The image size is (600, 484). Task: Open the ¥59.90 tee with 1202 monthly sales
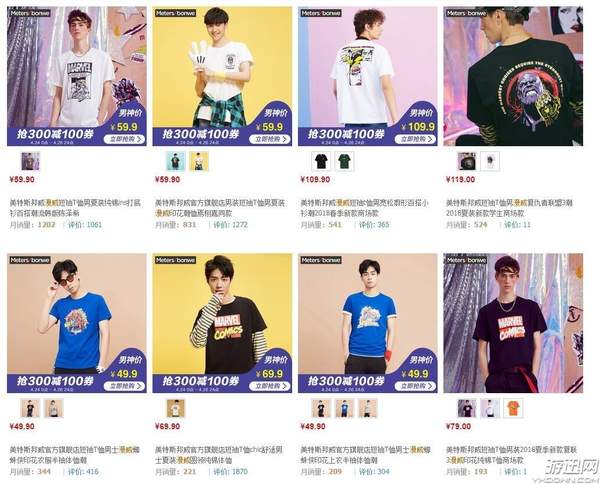coord(77,75)
